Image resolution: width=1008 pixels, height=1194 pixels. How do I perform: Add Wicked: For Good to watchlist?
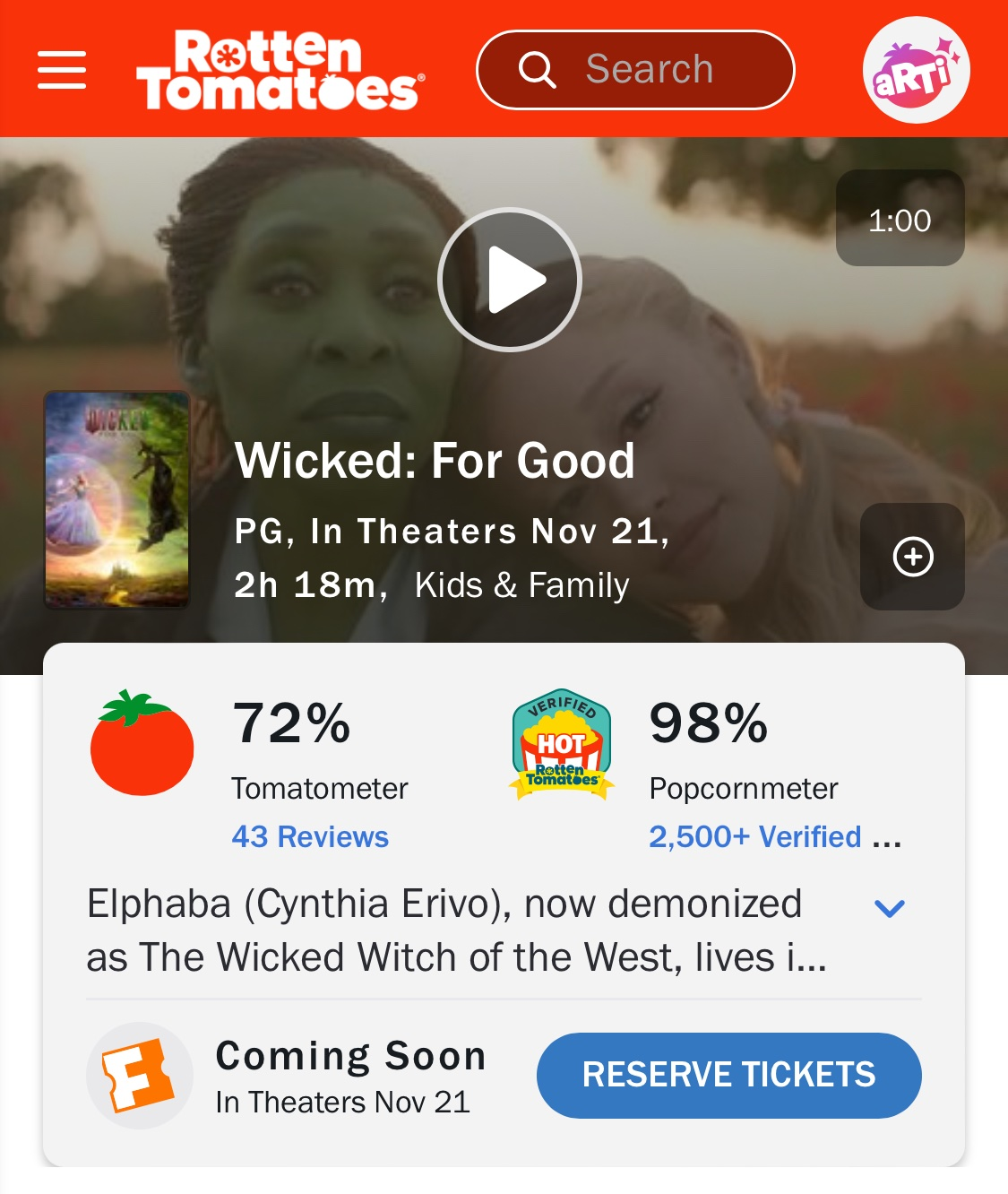click(912, 557)
